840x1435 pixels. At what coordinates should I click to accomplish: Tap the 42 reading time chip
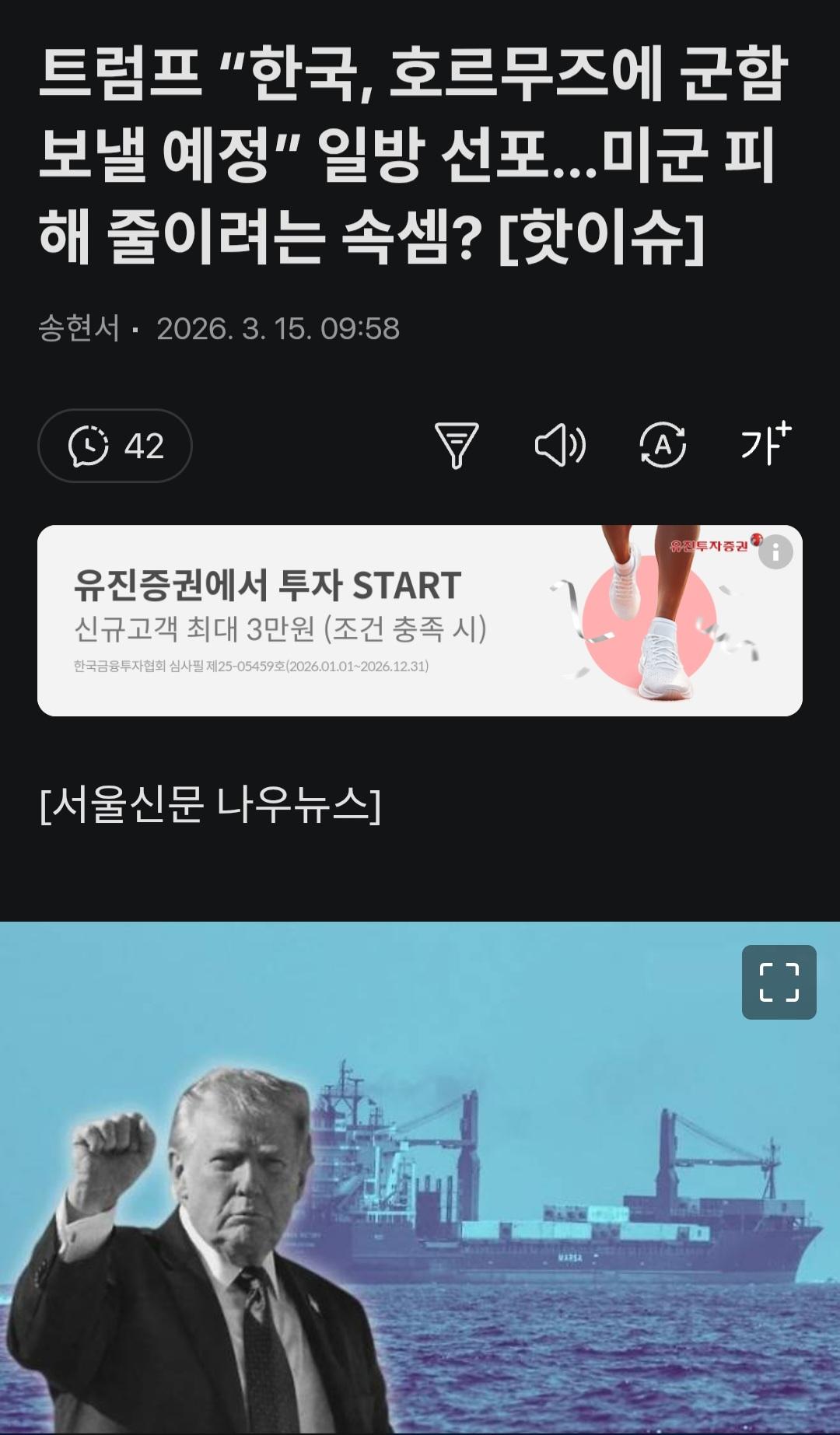pos(115,446)
